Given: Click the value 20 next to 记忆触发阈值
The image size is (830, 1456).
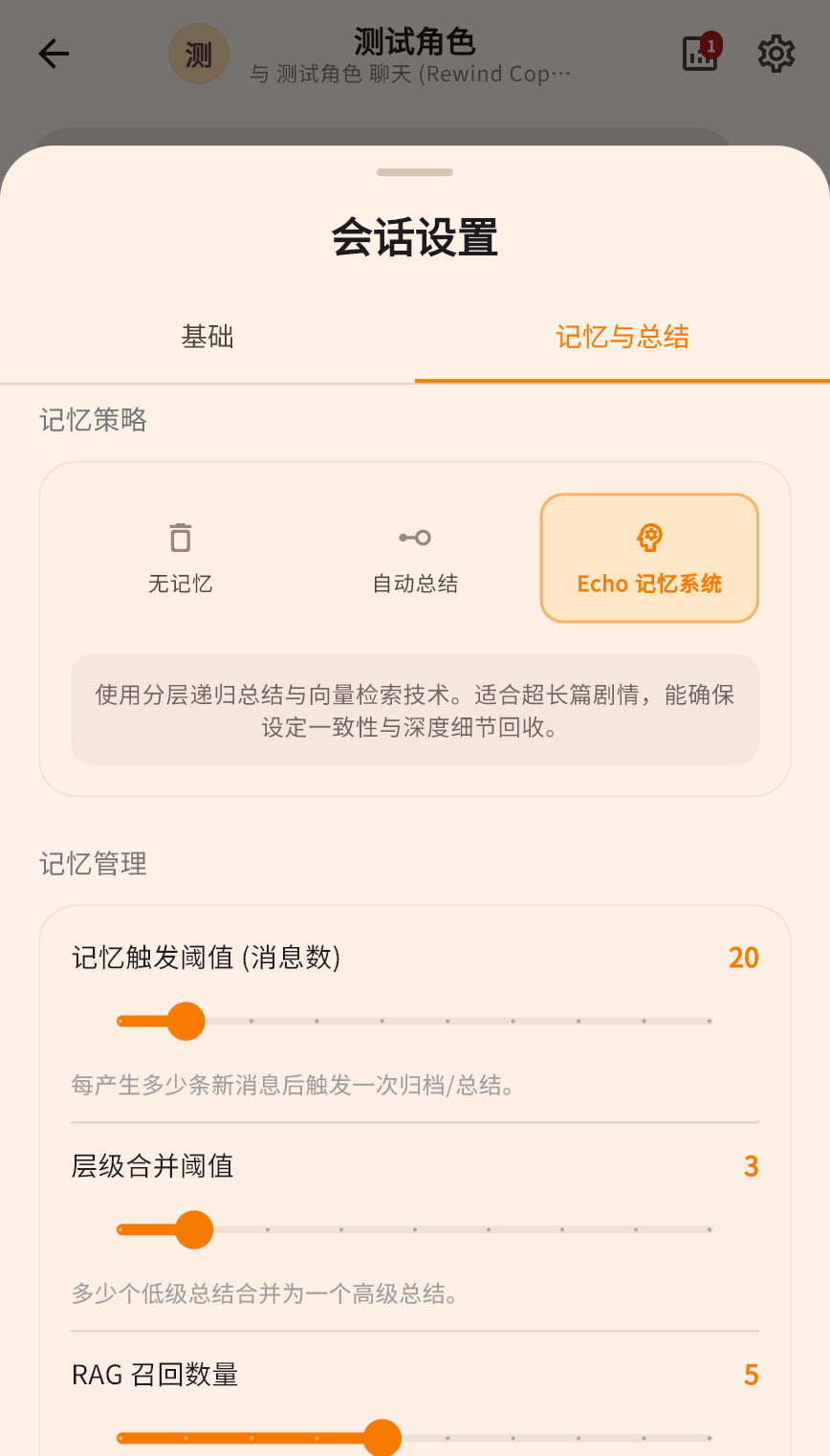Looking at the screenshot, I should coord(743,958).
